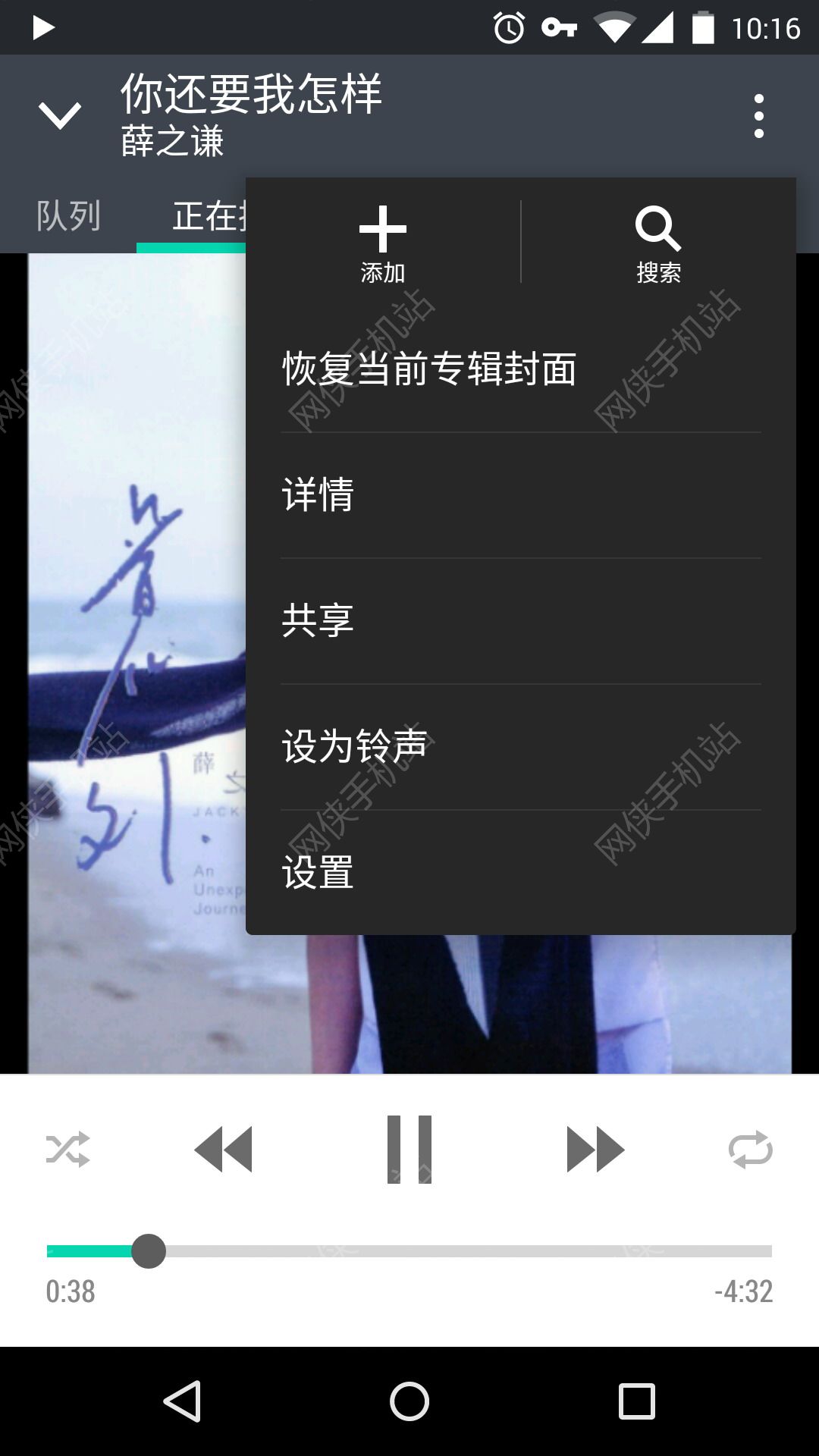This screenshot has width=819, height=1456.
Task: Toggle repeat mode
Action: click(x=750, y=1150)
